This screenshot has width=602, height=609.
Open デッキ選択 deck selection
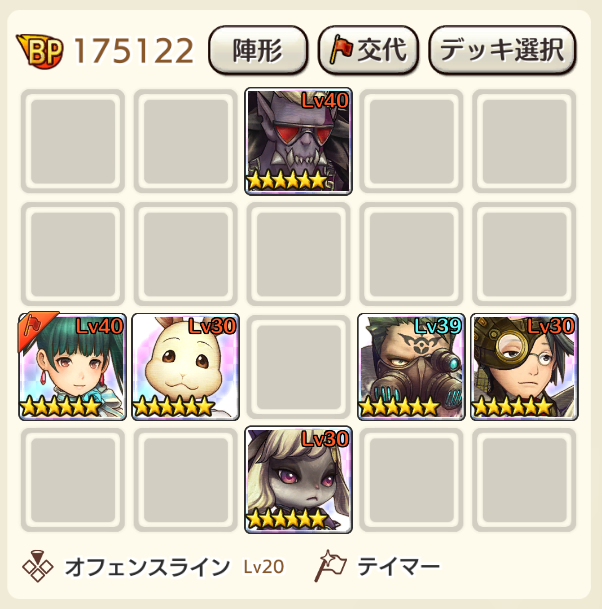[502, 50]
